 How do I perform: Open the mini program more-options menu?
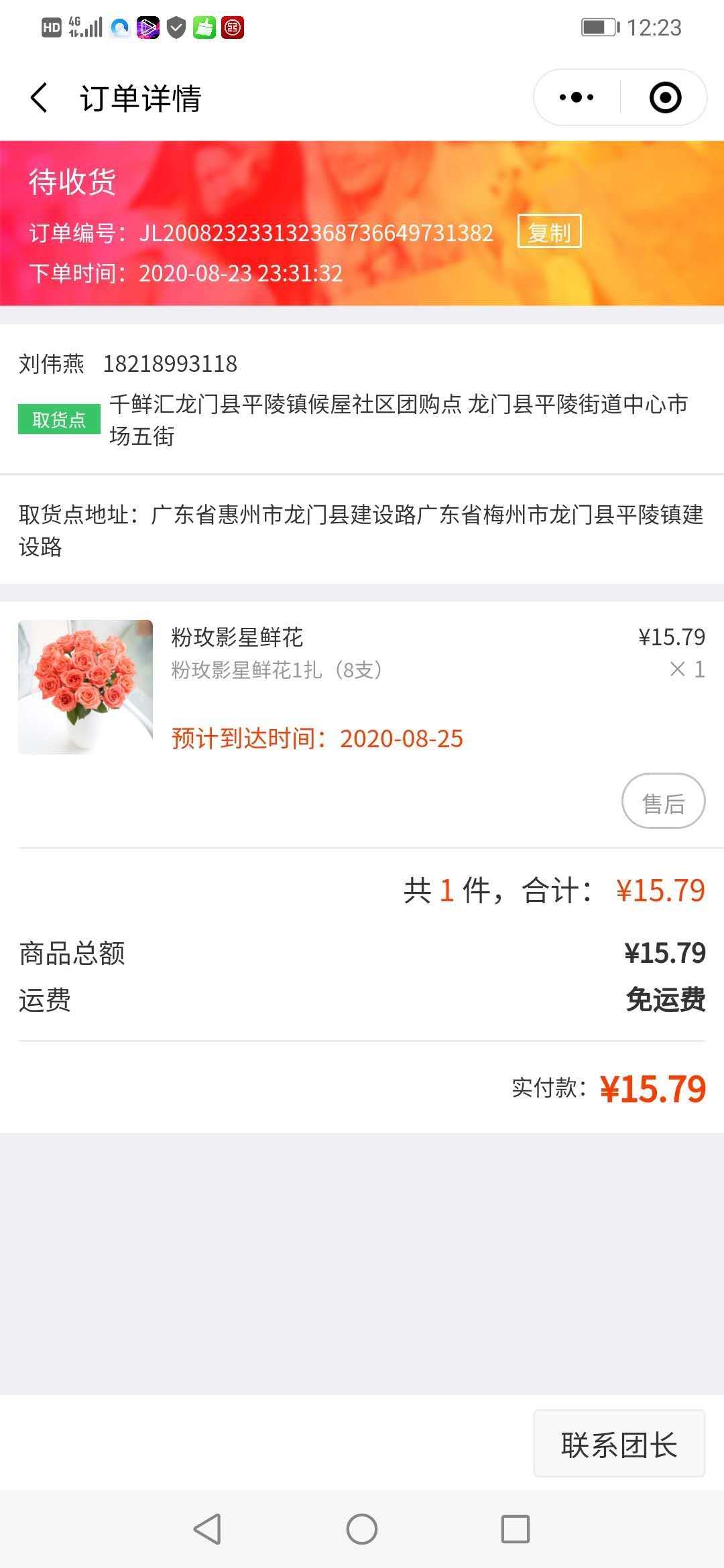577,98
